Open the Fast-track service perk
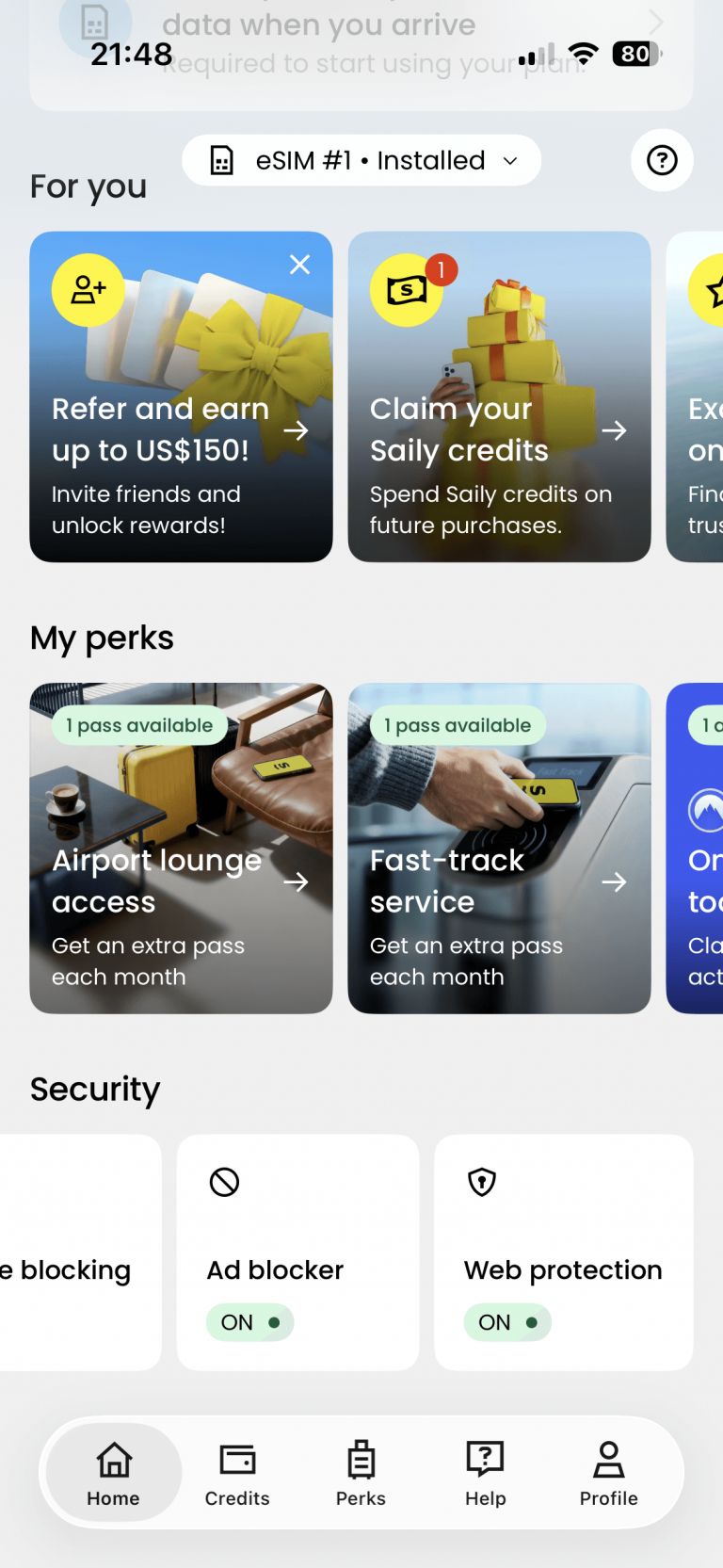 [499, 849]
